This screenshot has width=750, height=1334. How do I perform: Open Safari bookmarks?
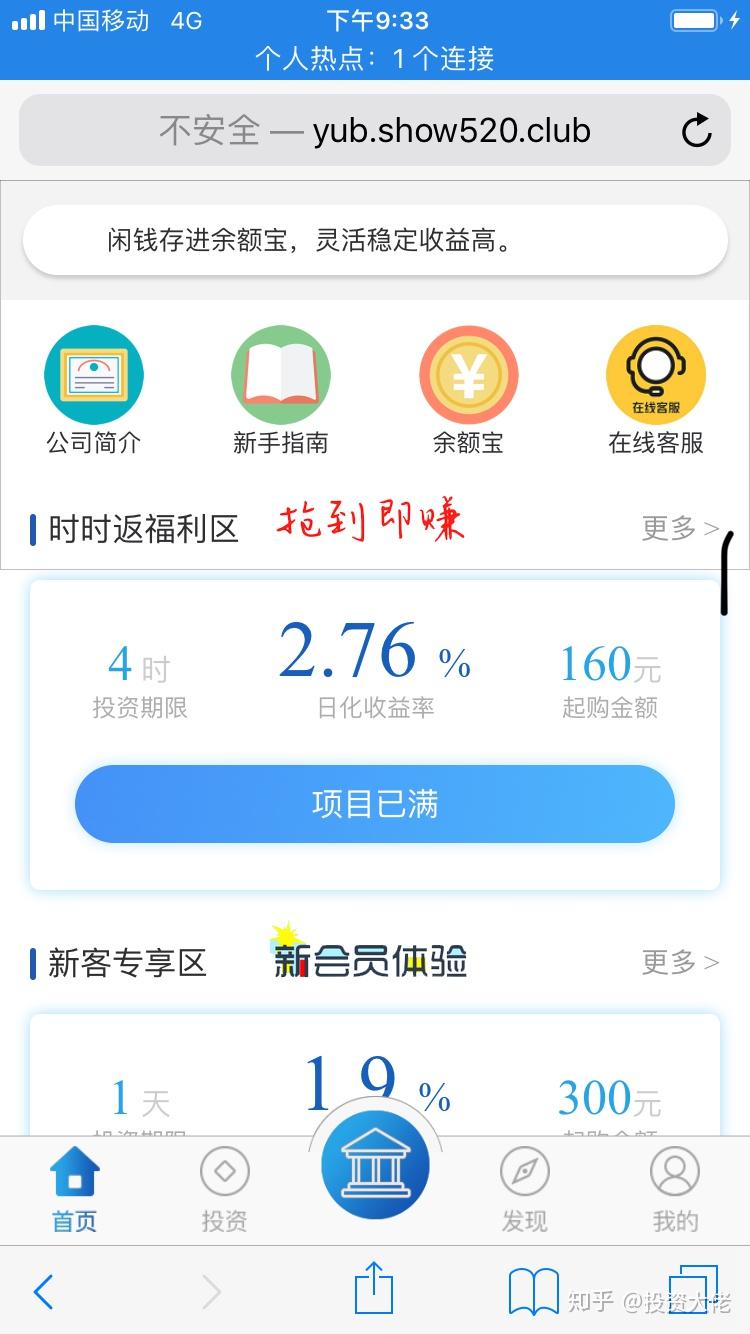click(533, 1292)
